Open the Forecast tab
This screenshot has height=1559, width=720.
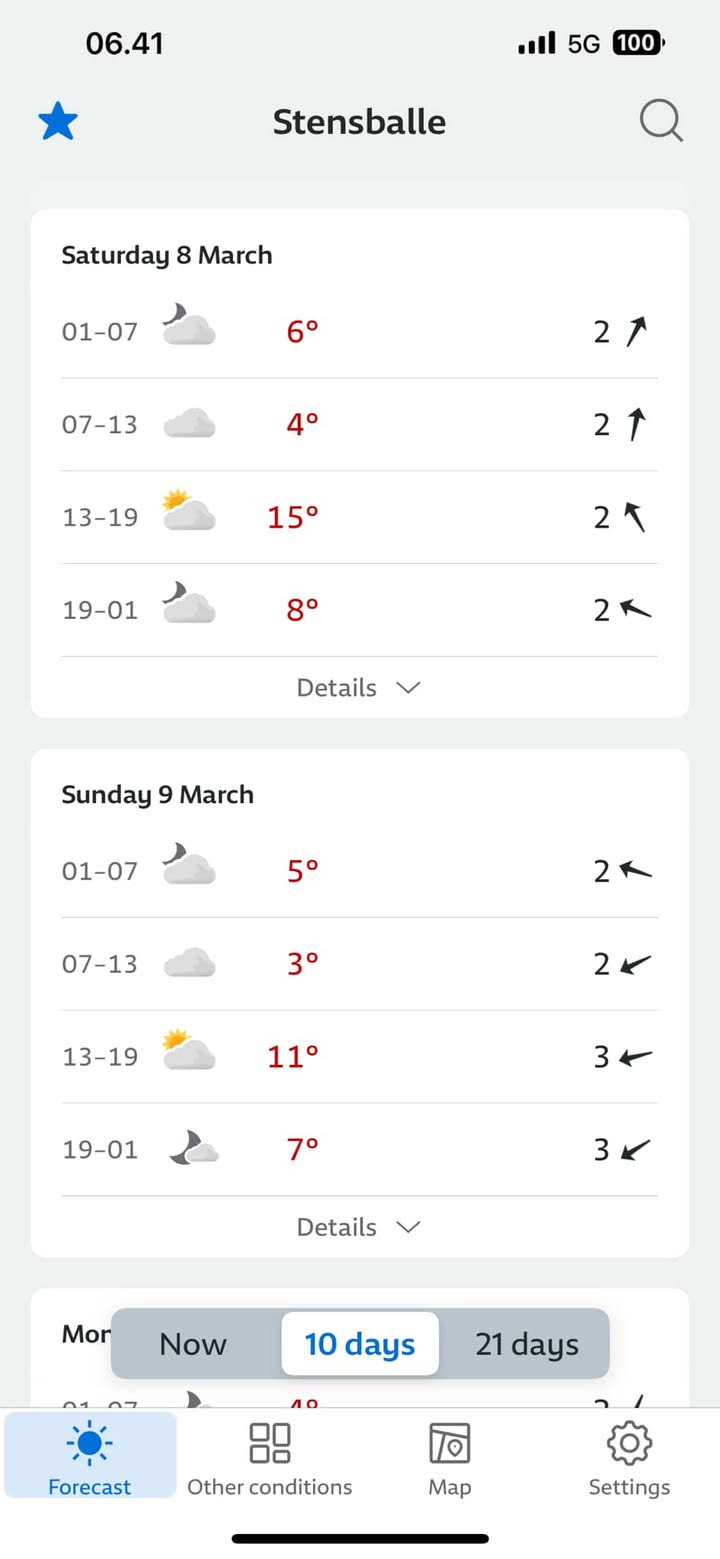[90, 1458]
